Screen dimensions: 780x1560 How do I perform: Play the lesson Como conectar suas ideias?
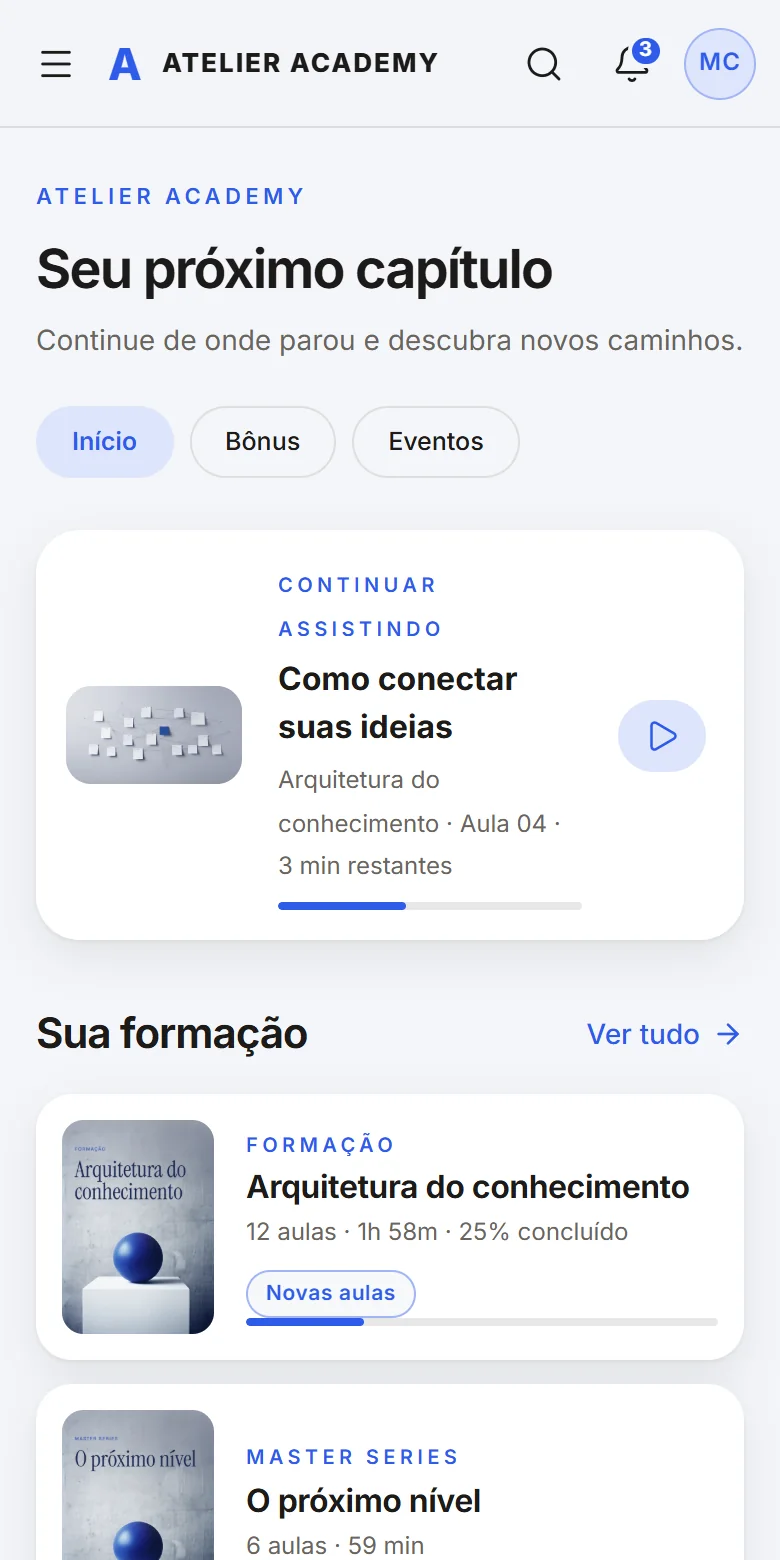(x=662, y=736)
